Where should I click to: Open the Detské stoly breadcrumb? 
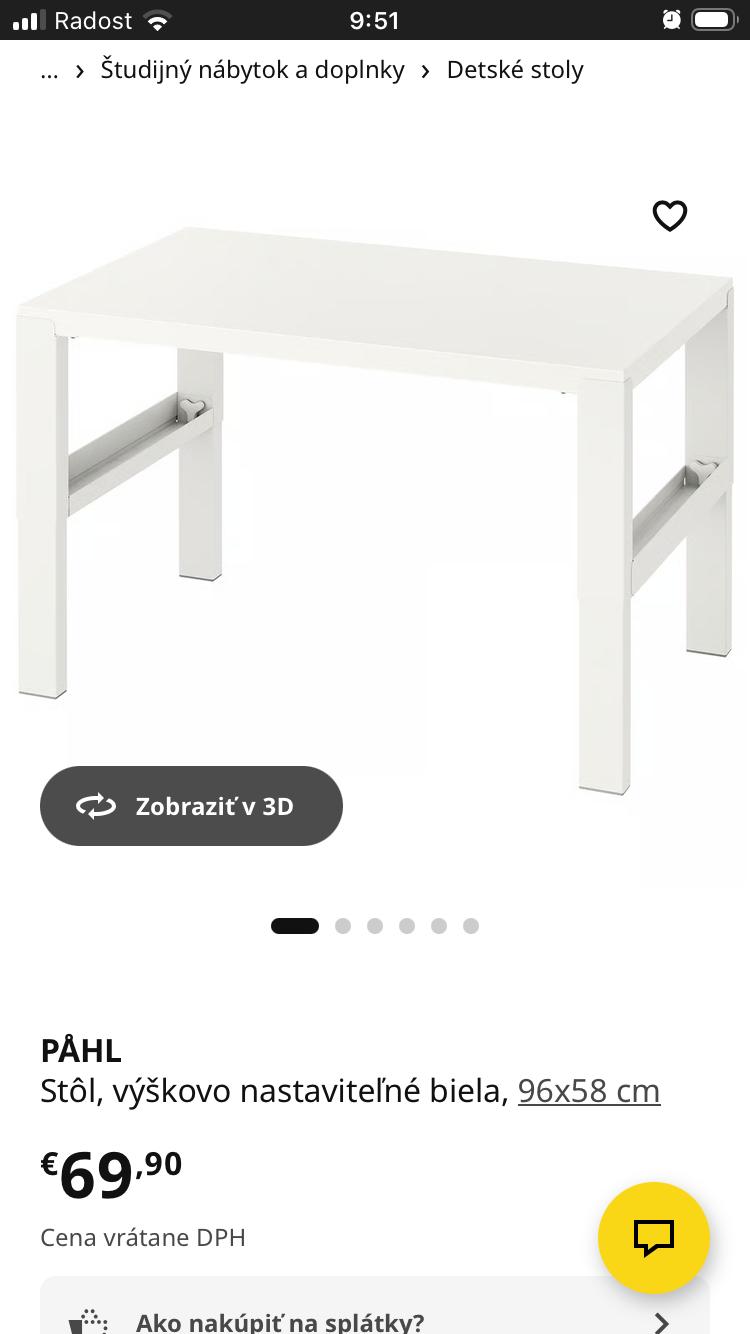tap(514, 70)
